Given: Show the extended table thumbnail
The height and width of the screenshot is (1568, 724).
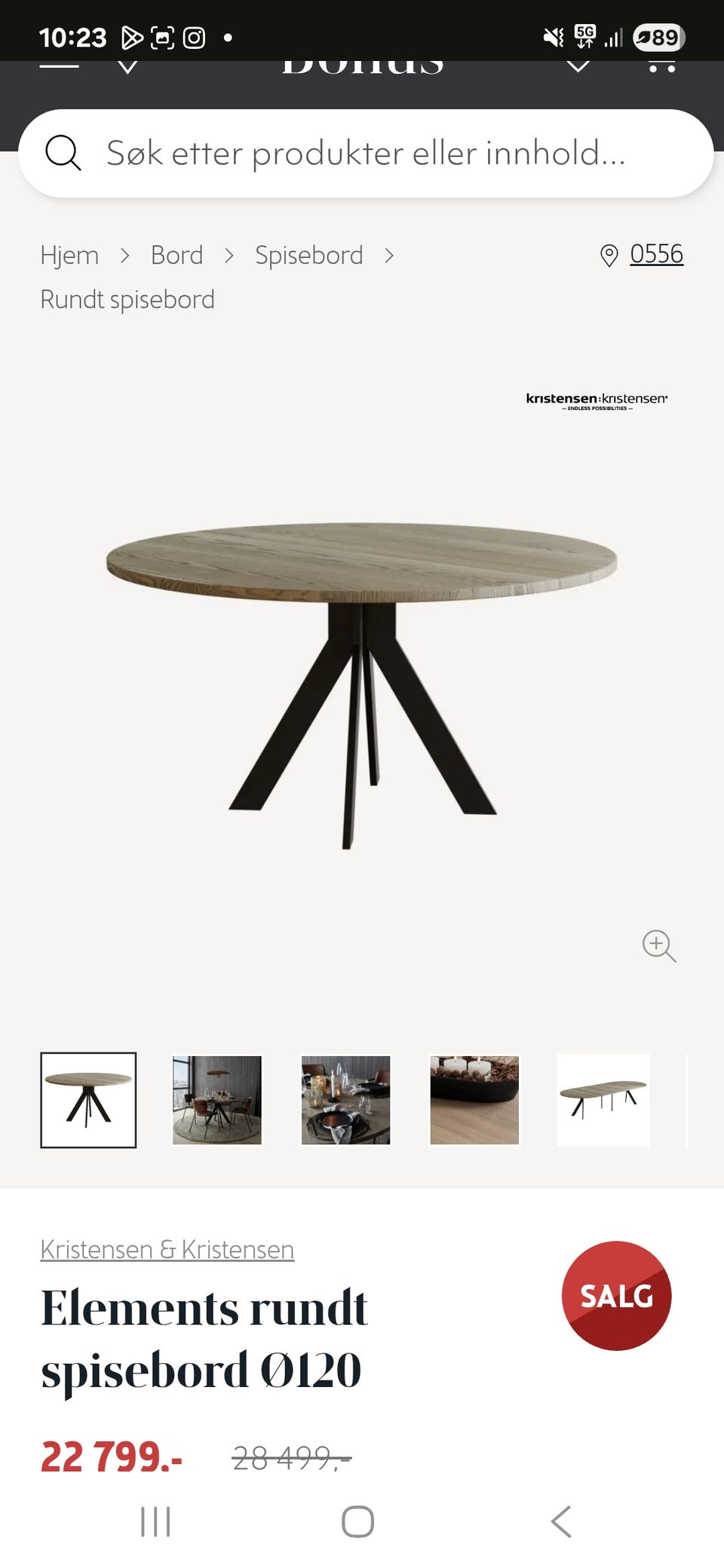Looking at the screenshot, I should pos(603,1100).
